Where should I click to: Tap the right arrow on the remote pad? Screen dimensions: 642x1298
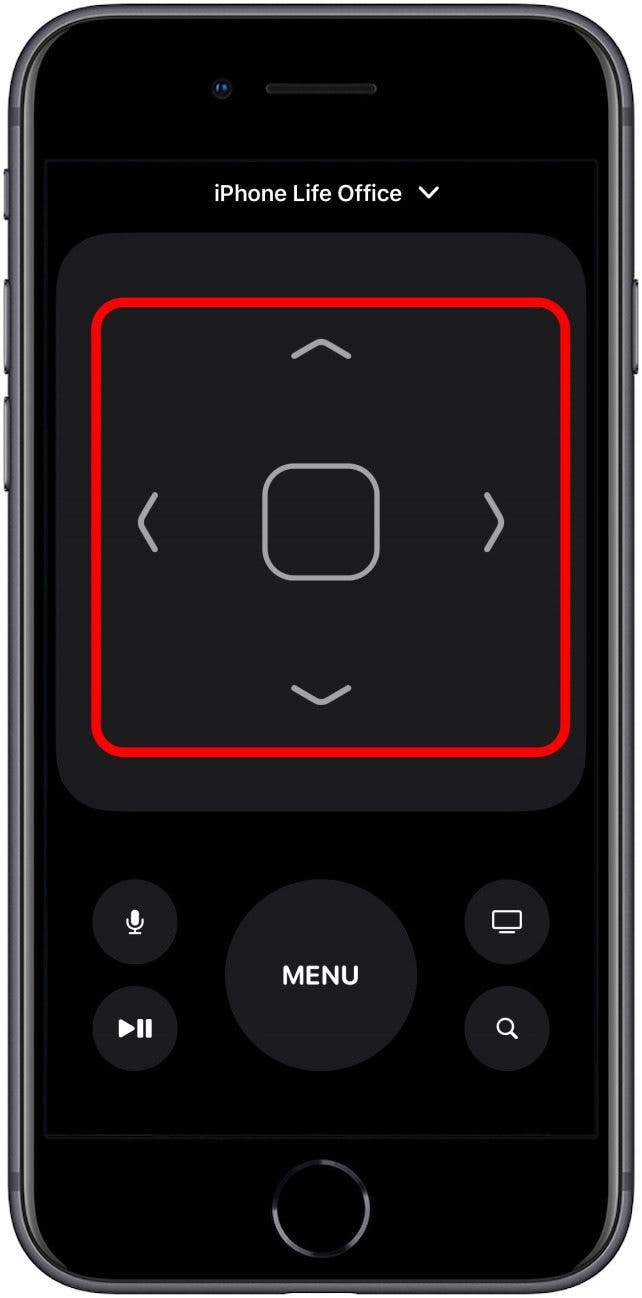click(x=493, y=521)
